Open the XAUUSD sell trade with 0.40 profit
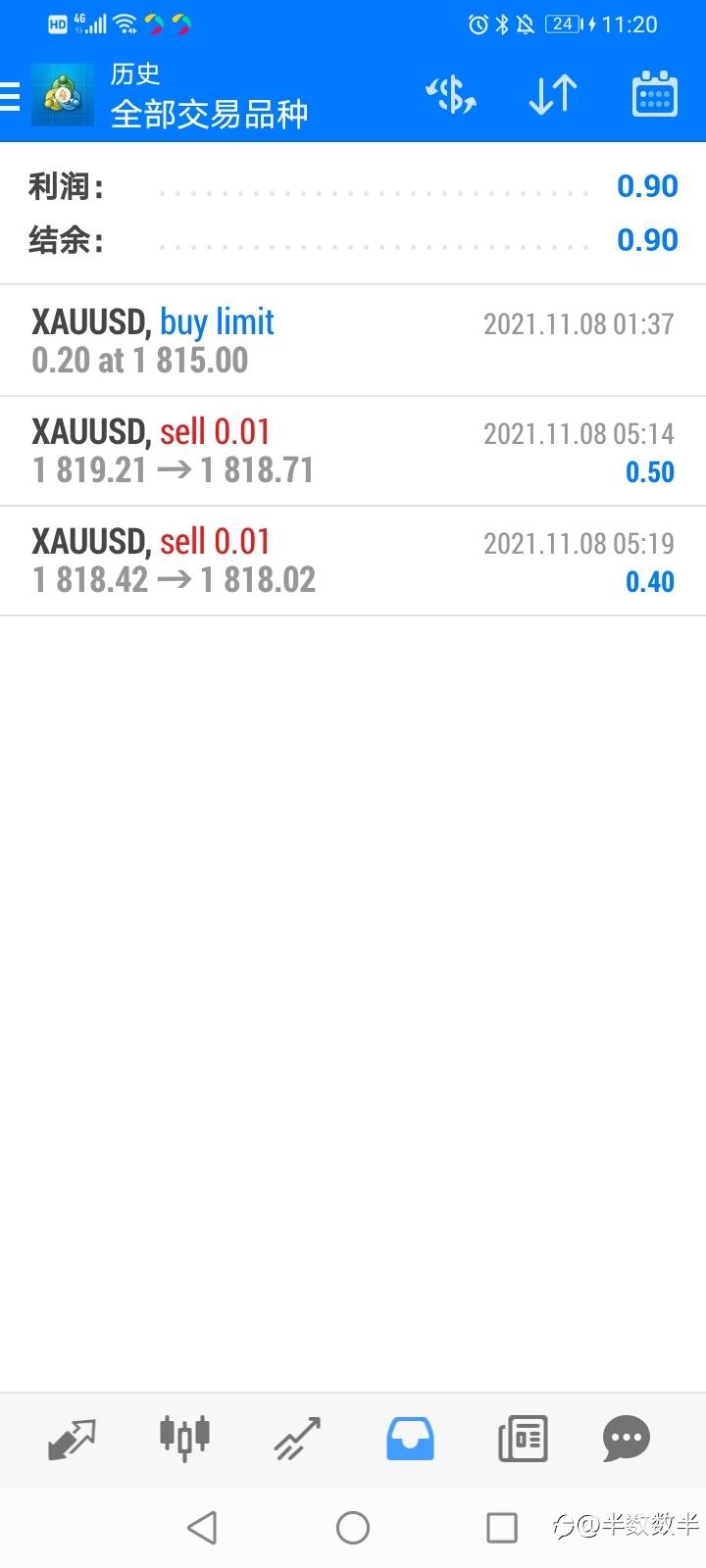The image size is (706, 1568). click(x=353, y=561)
